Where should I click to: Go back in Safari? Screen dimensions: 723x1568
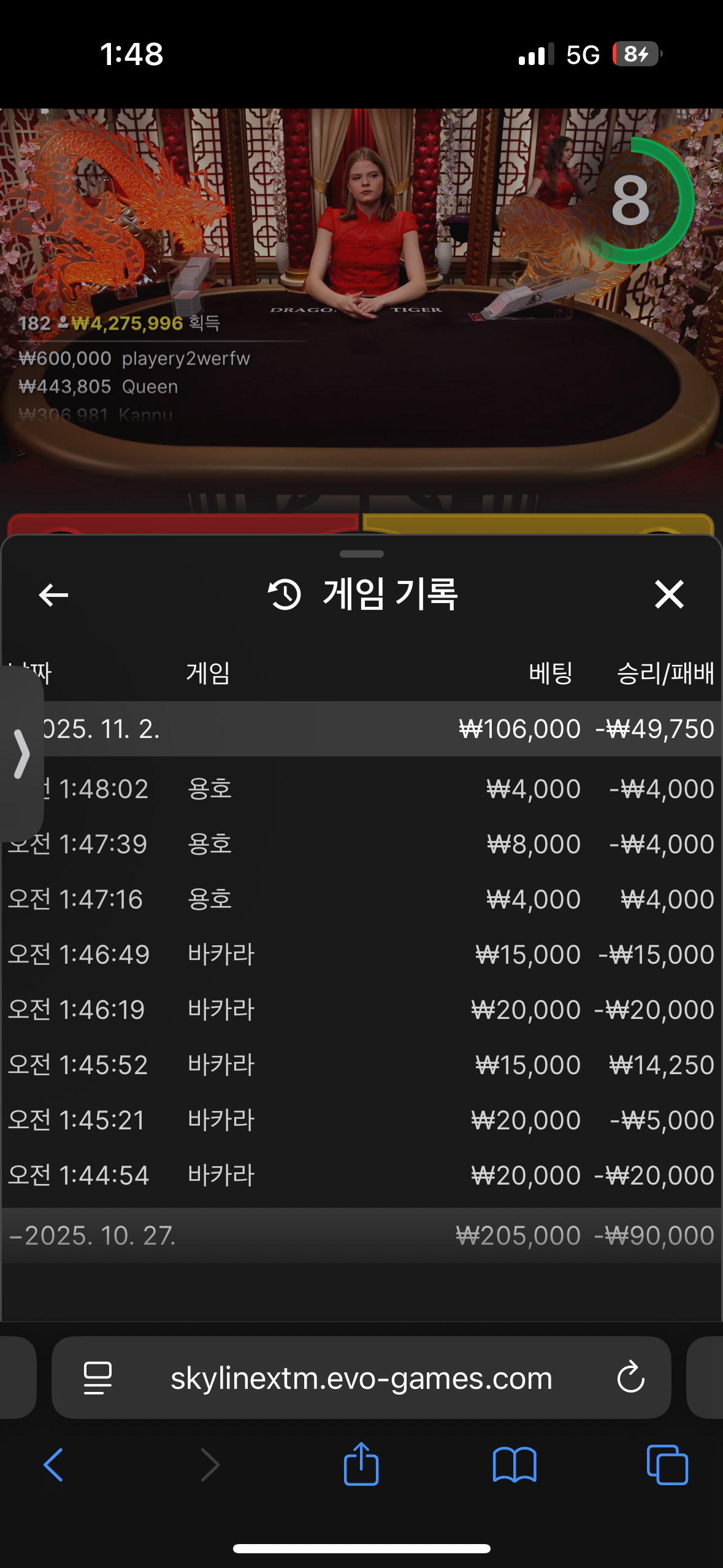[x=54, y=1465]
